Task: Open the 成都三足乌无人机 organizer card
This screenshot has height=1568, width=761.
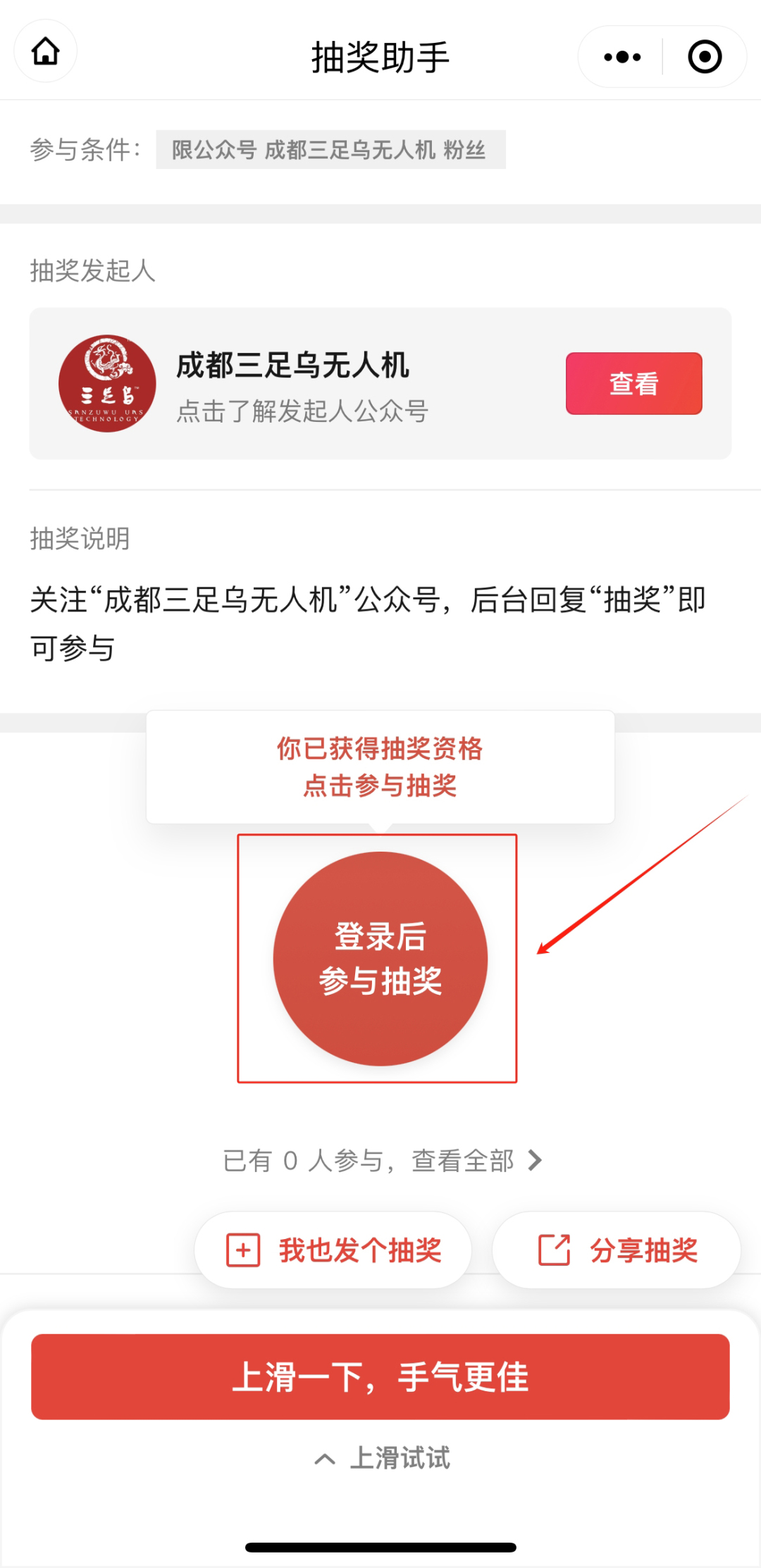Action: point(303,384)
